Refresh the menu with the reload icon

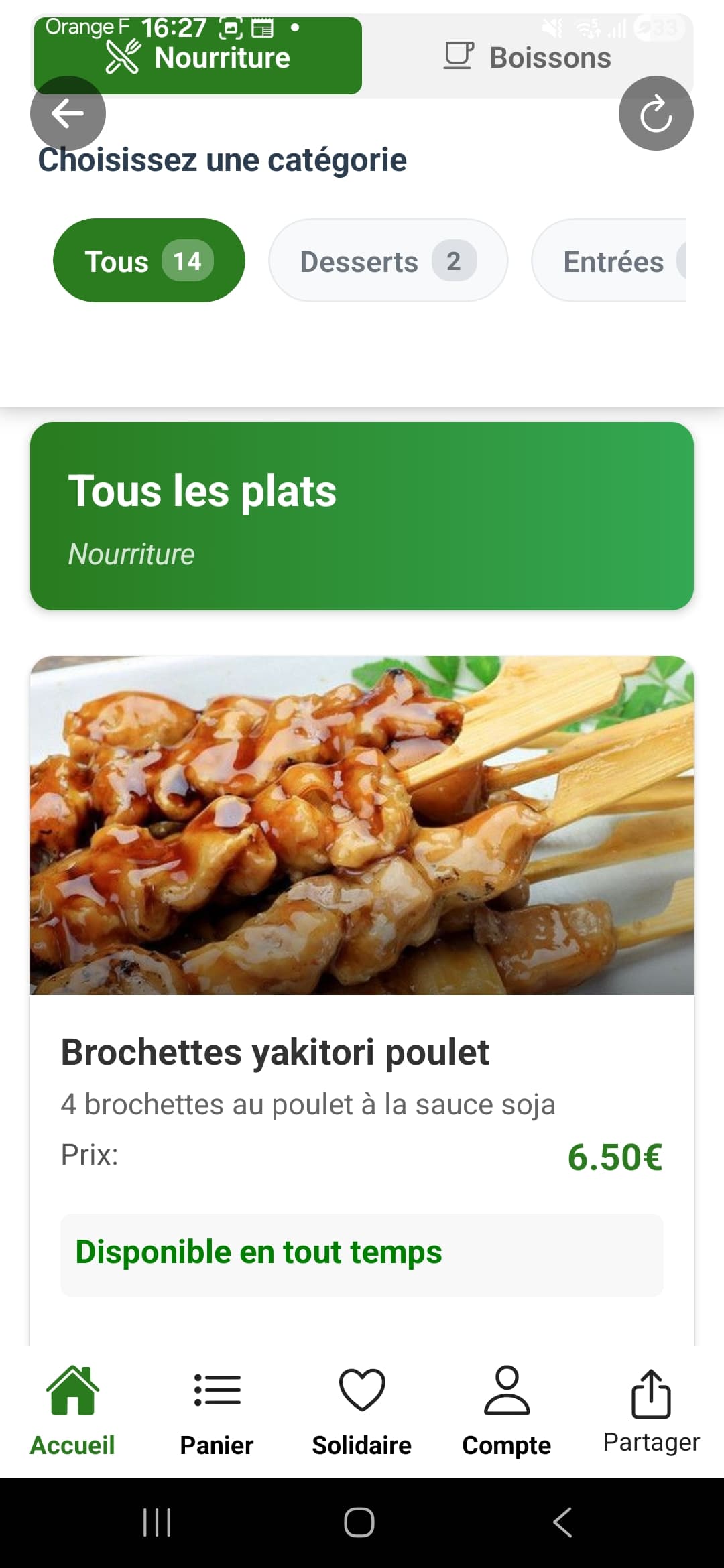click(x=656, y=113)
